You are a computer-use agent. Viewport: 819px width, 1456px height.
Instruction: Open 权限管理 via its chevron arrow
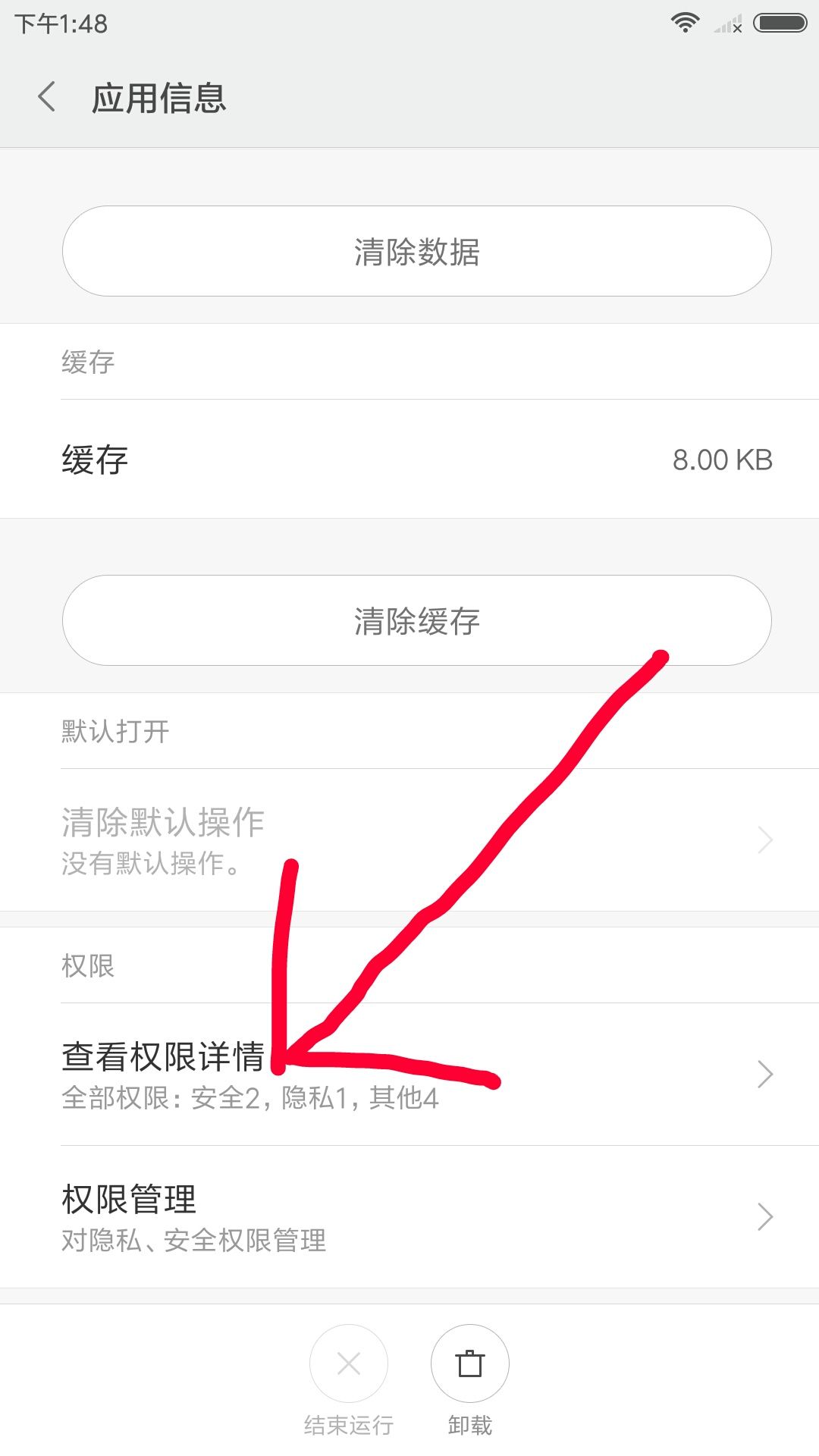pos(766,1216)
